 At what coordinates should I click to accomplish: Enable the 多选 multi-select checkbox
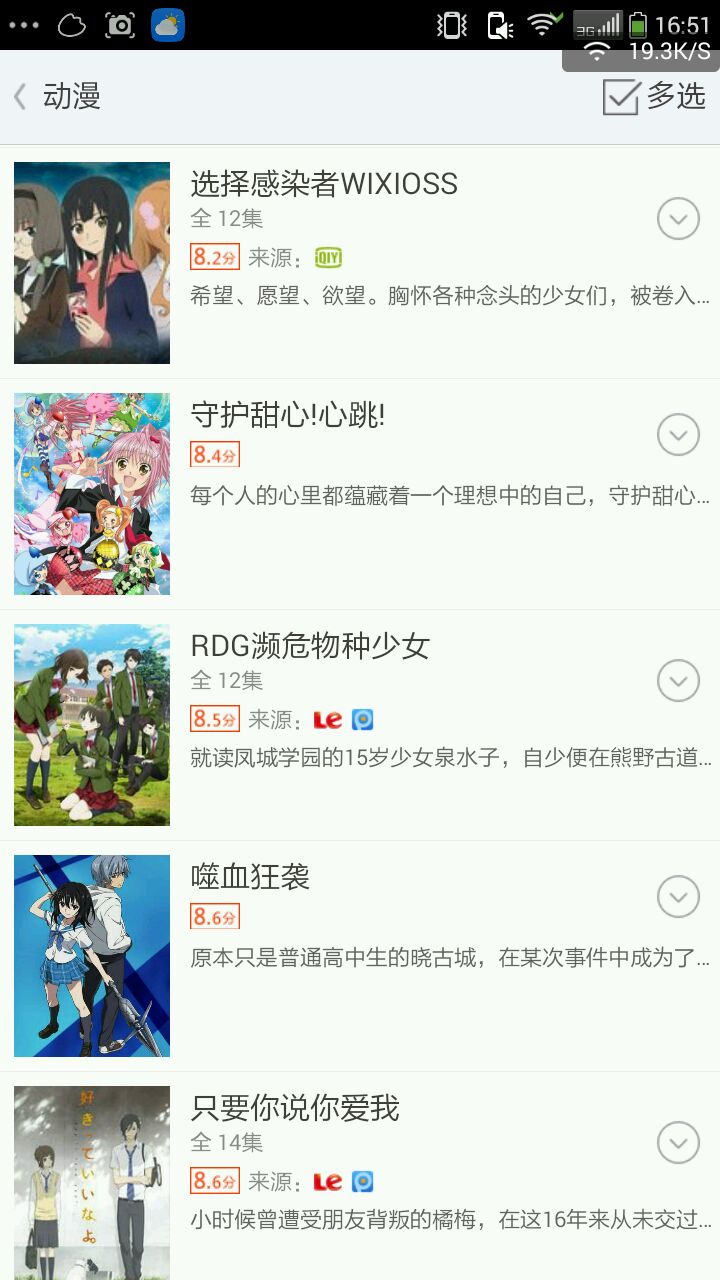(622, 97)
